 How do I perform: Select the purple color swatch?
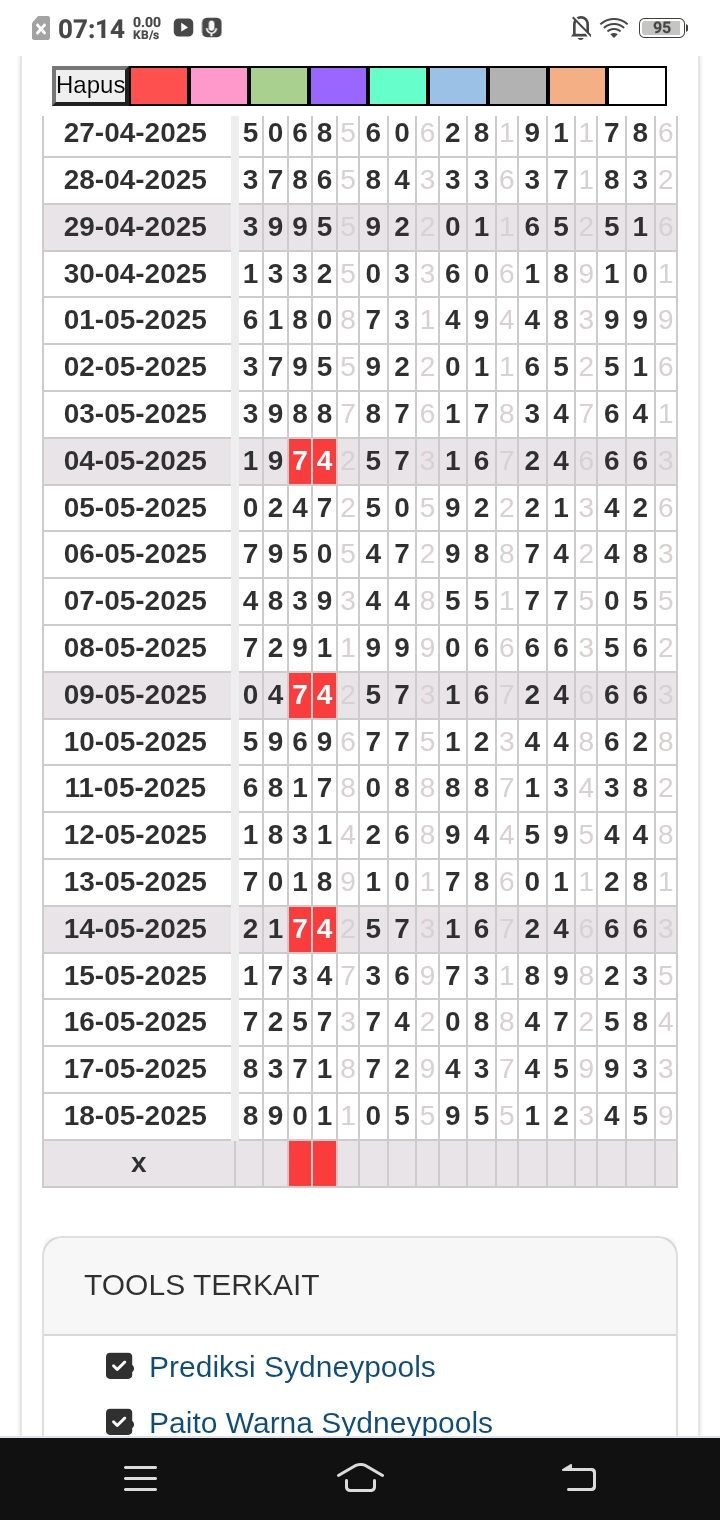click(338, 86)
